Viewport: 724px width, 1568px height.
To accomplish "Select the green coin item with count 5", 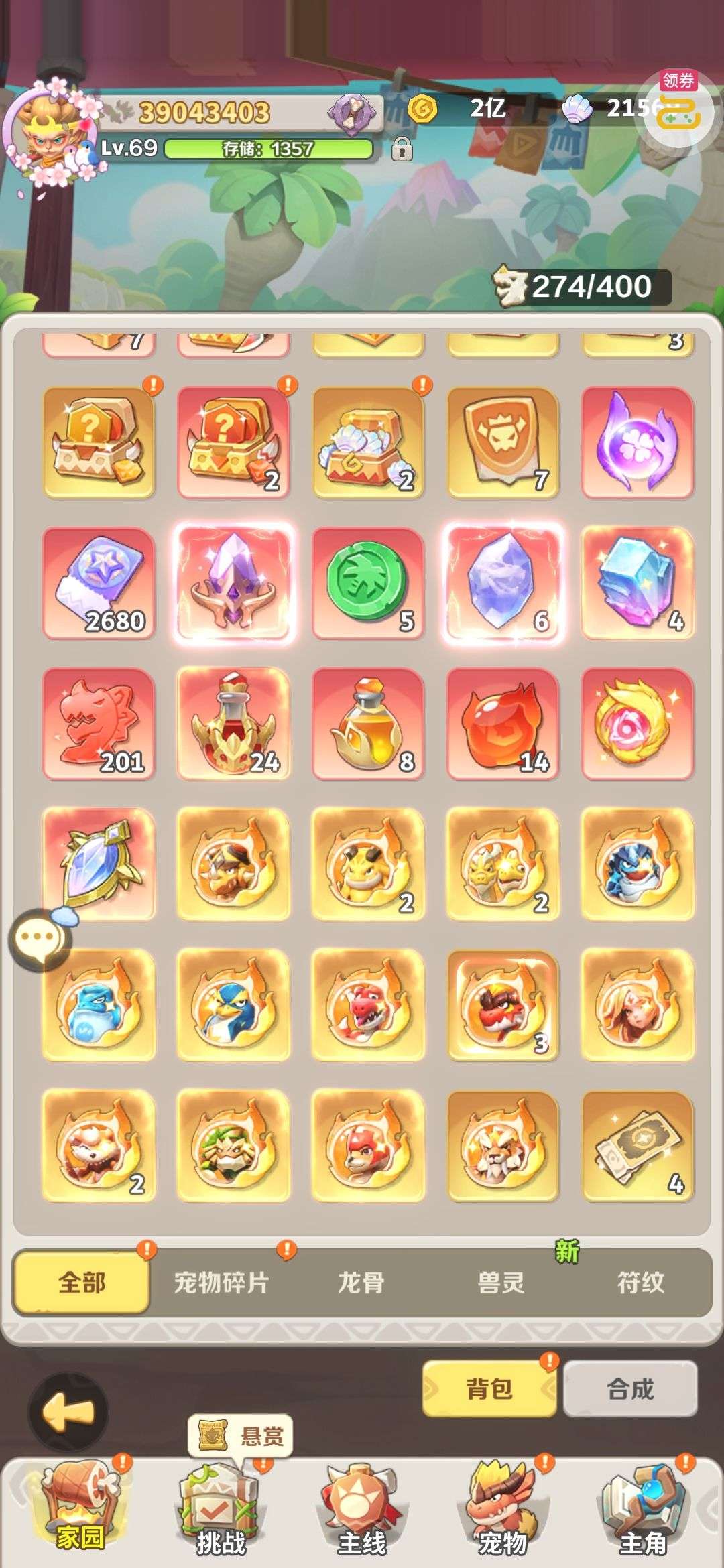I will point(368,583).
